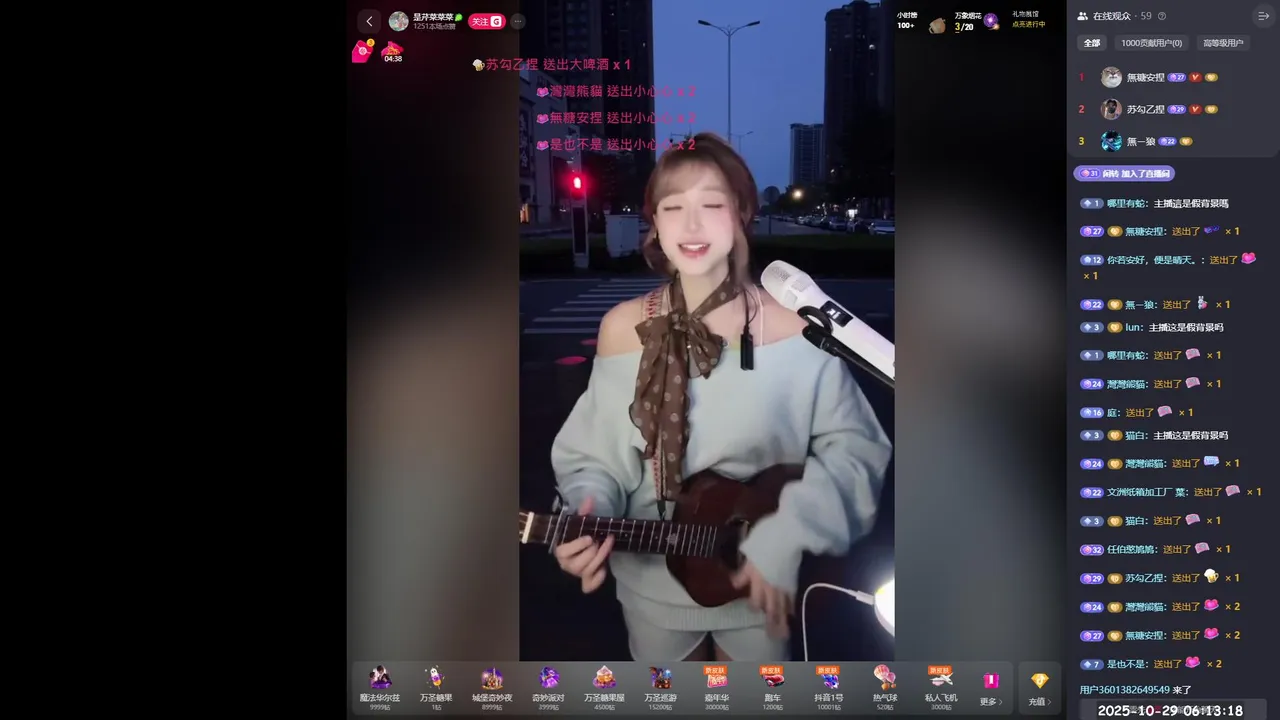
Task: Choose the 私人飞机 gift
Action: tap(940, 685)
